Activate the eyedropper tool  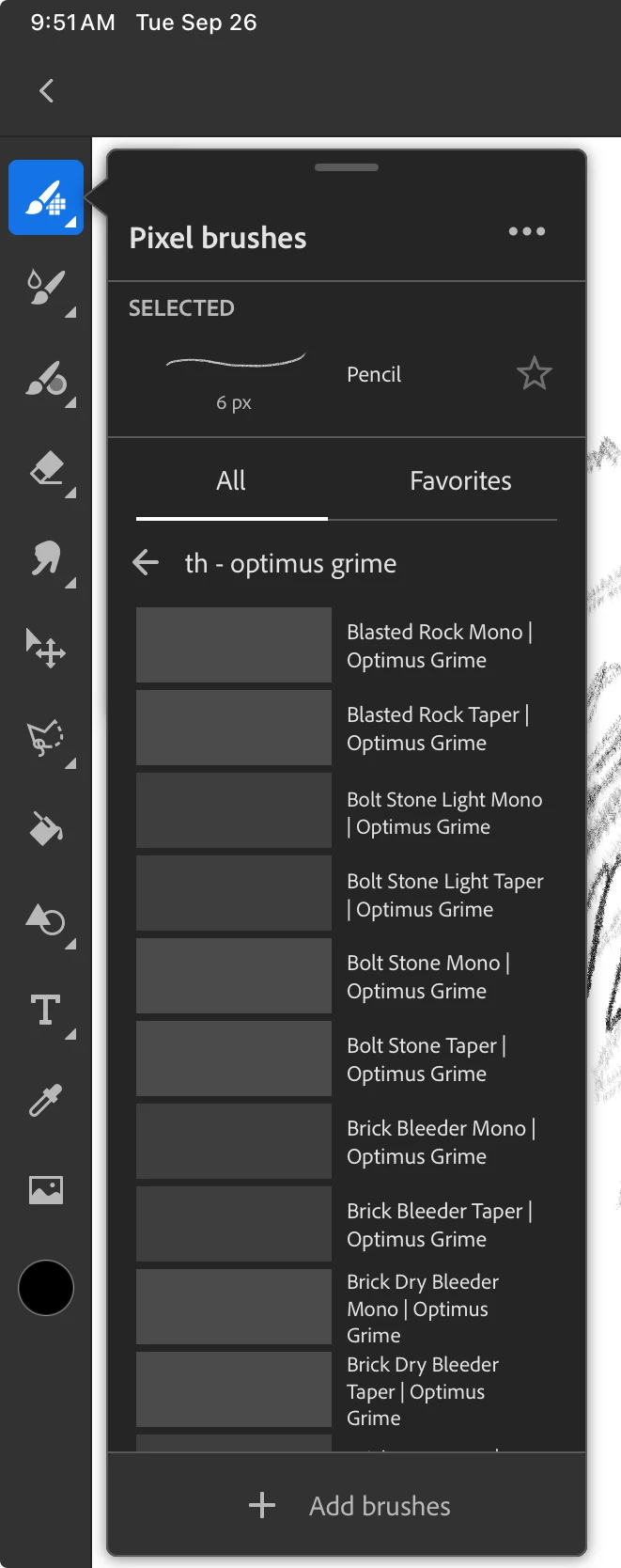pyautogui.click(x=46, y=1100)
